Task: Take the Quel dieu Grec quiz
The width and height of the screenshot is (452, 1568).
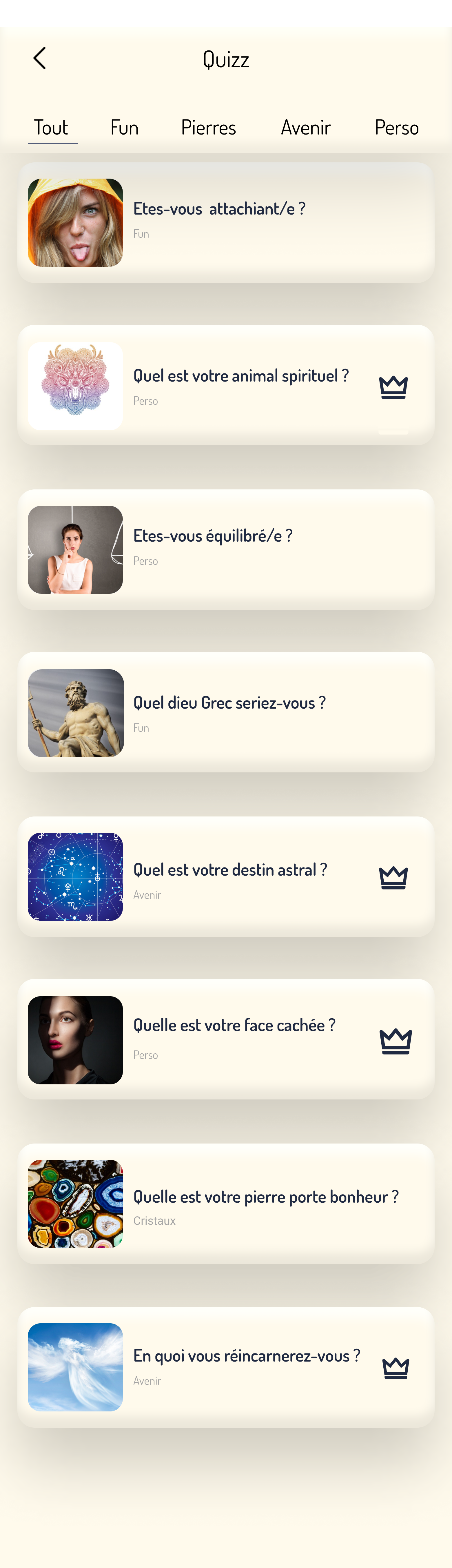Action: (226, 713)
